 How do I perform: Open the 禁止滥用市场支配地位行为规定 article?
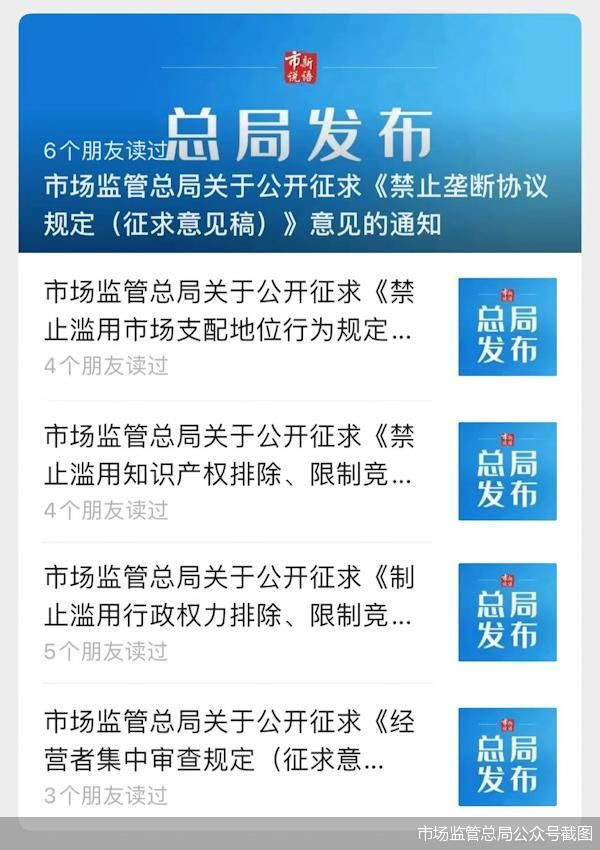point(229,312)
